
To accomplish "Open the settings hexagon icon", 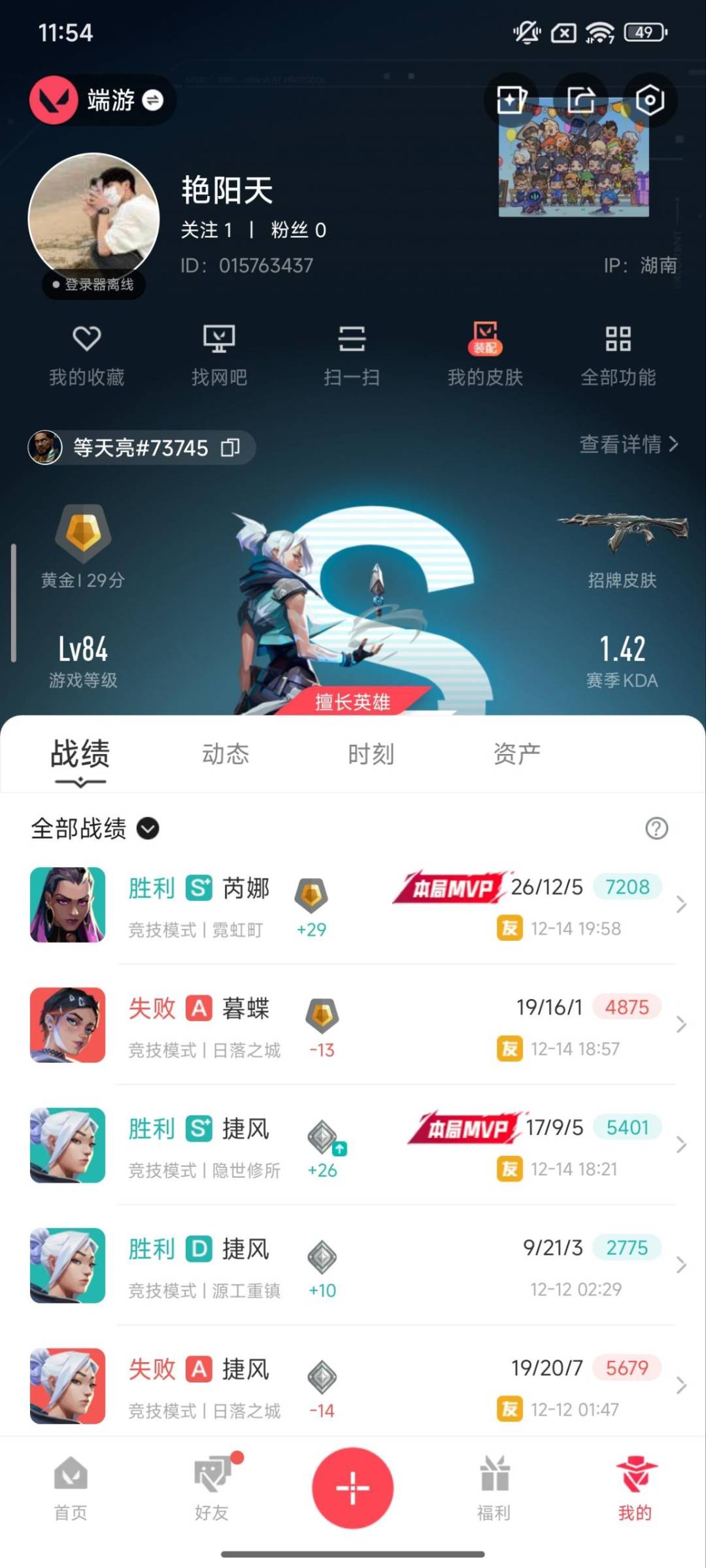I will 650,100.
